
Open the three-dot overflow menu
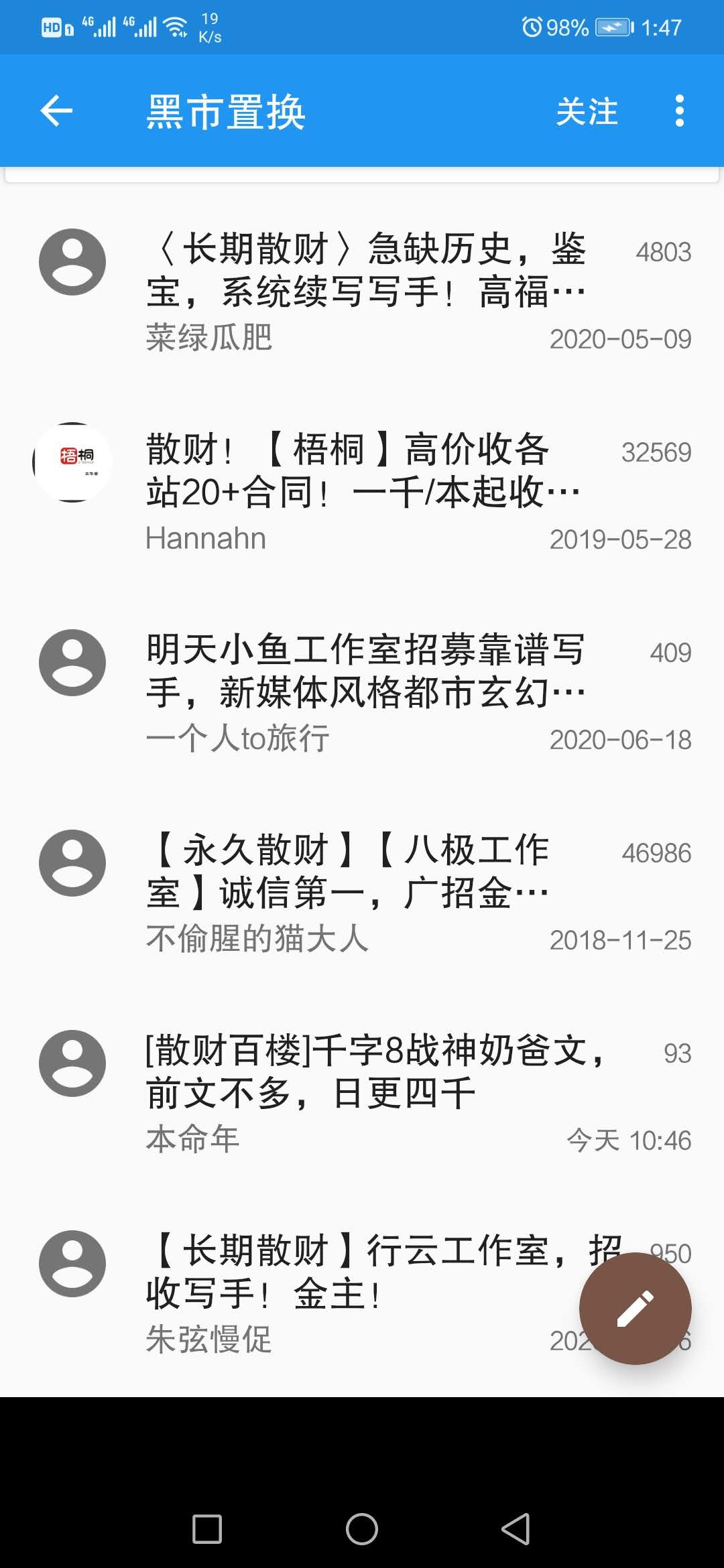click(x=680, y=112)
